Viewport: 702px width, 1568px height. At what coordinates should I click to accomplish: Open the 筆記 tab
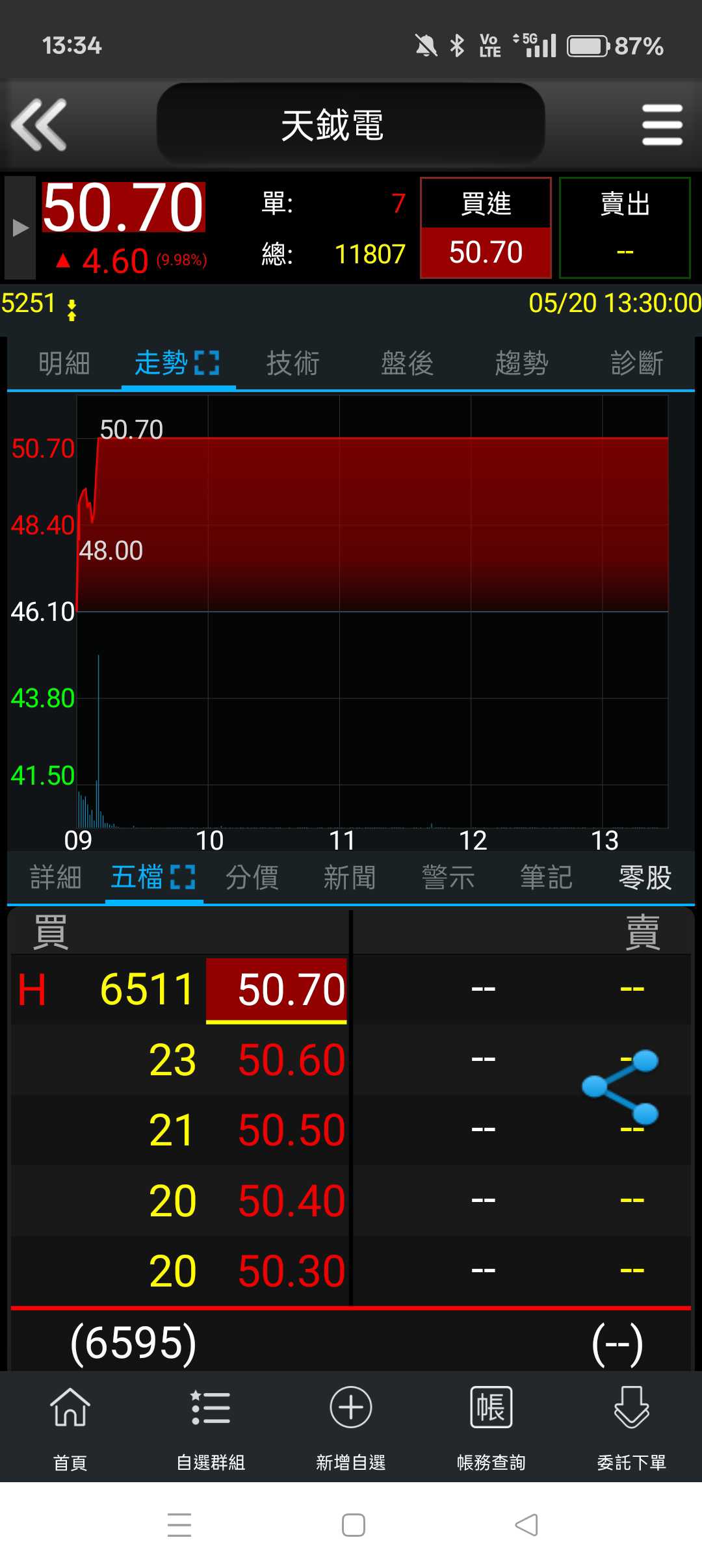pos(546,878)
